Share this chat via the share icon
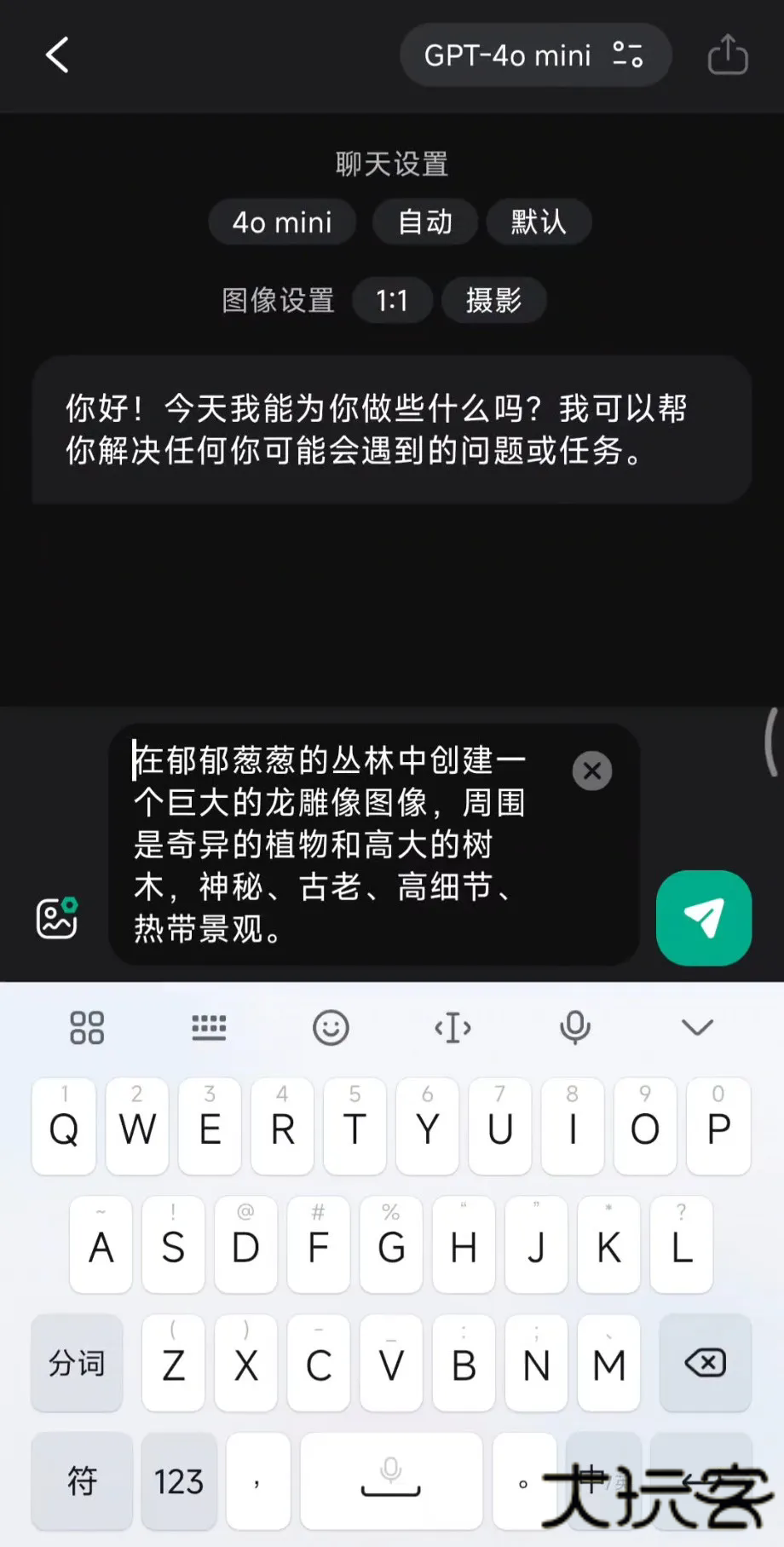The height and width of the screenshot is (1547, 784). [x=728, y=56]
